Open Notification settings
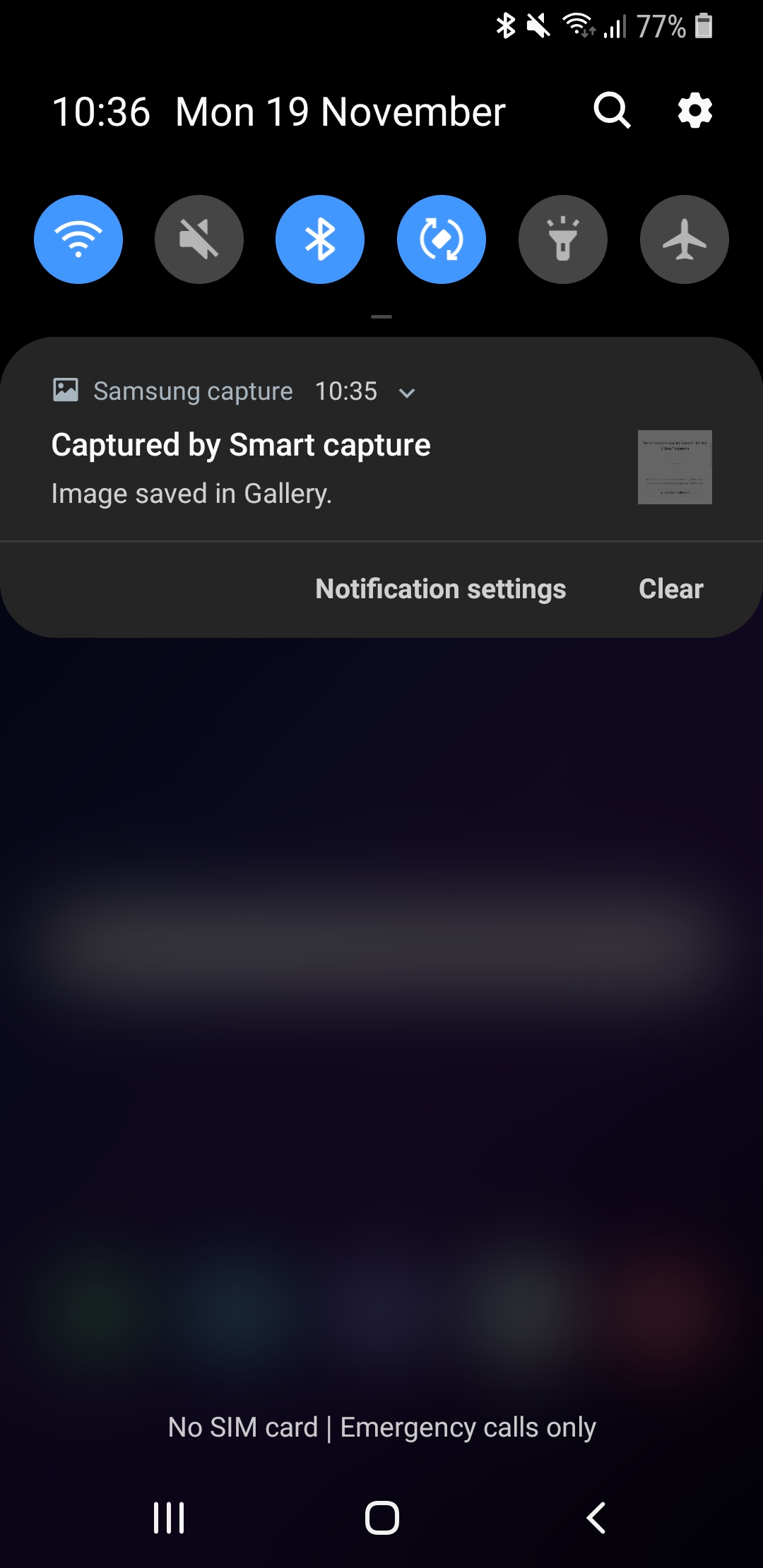 tap(441, 589)
